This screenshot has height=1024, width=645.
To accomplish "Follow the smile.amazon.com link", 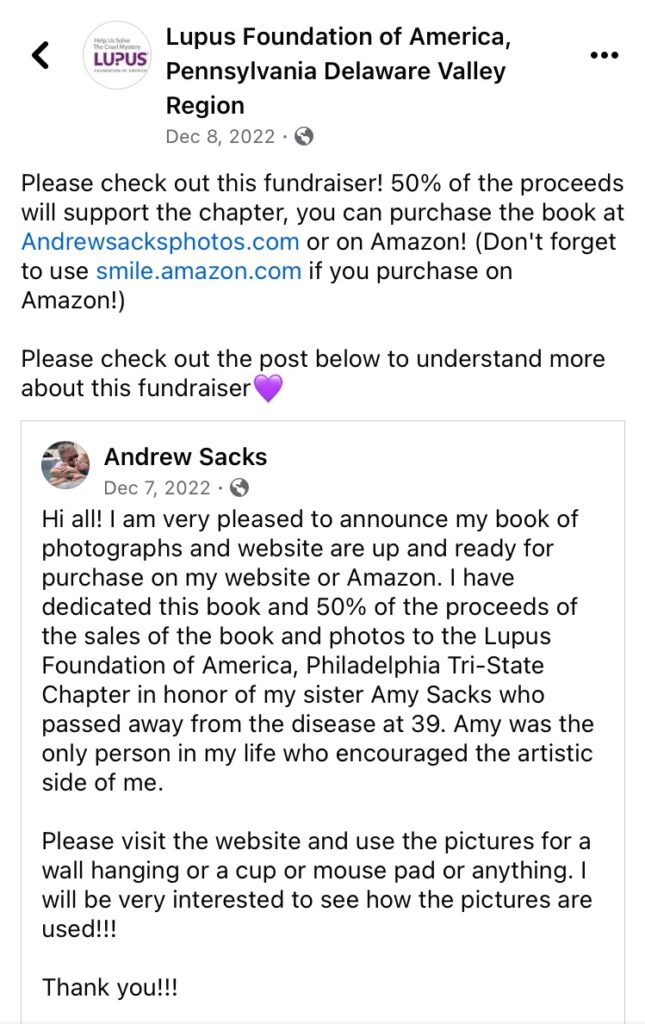I will pyautogui.click(x=198, y=271).
